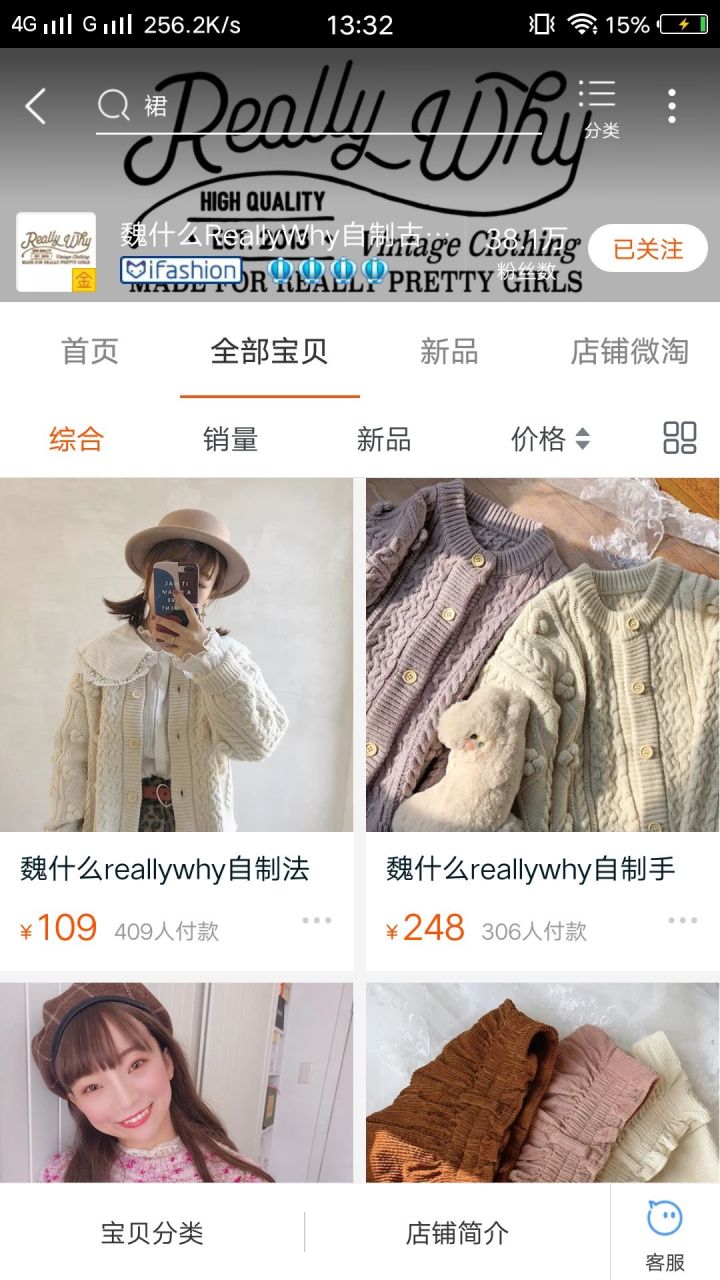Image resolution: width=720 pixels, height=1280 pixels.
Task: Open the three-dot overflow menu
Action: click(x=672, y=106)
